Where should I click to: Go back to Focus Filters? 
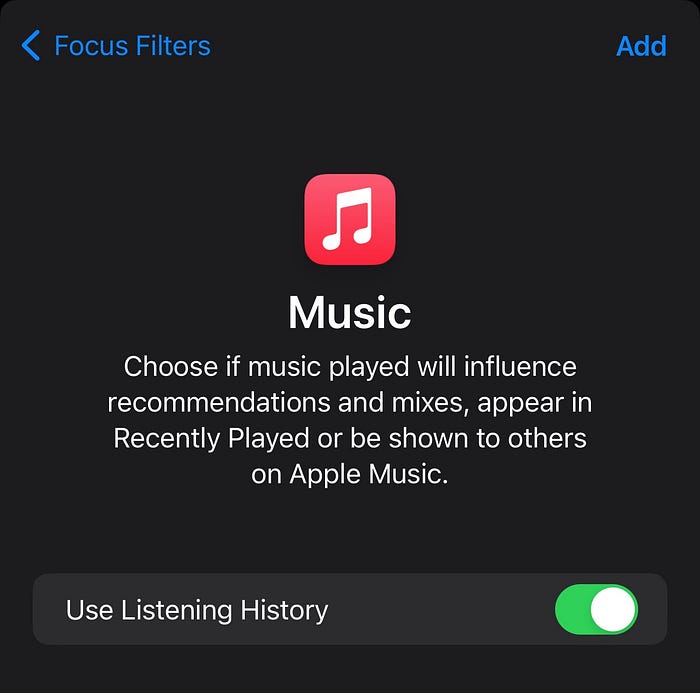115,46
